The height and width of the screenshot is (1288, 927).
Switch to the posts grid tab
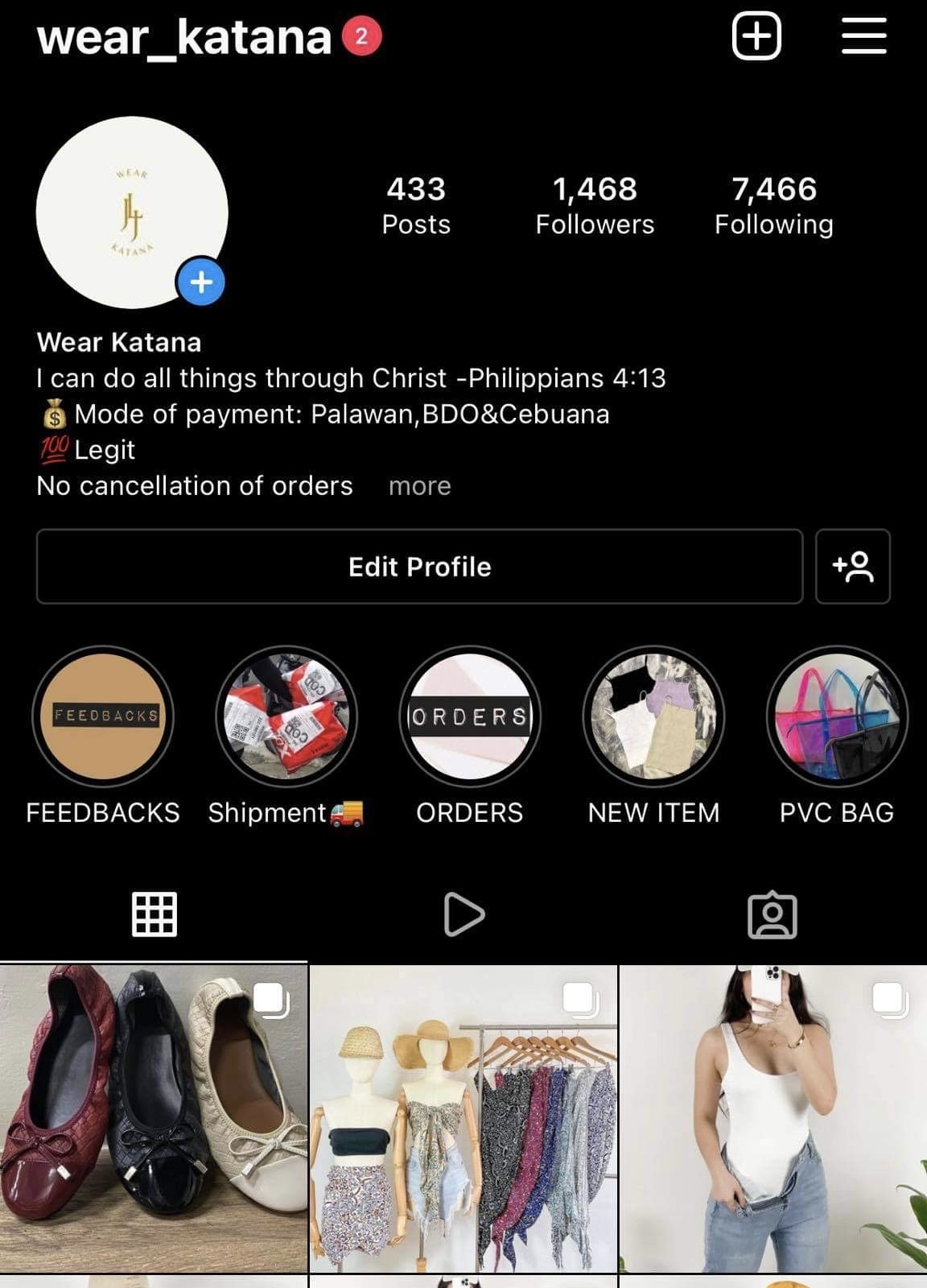point(154,914)
